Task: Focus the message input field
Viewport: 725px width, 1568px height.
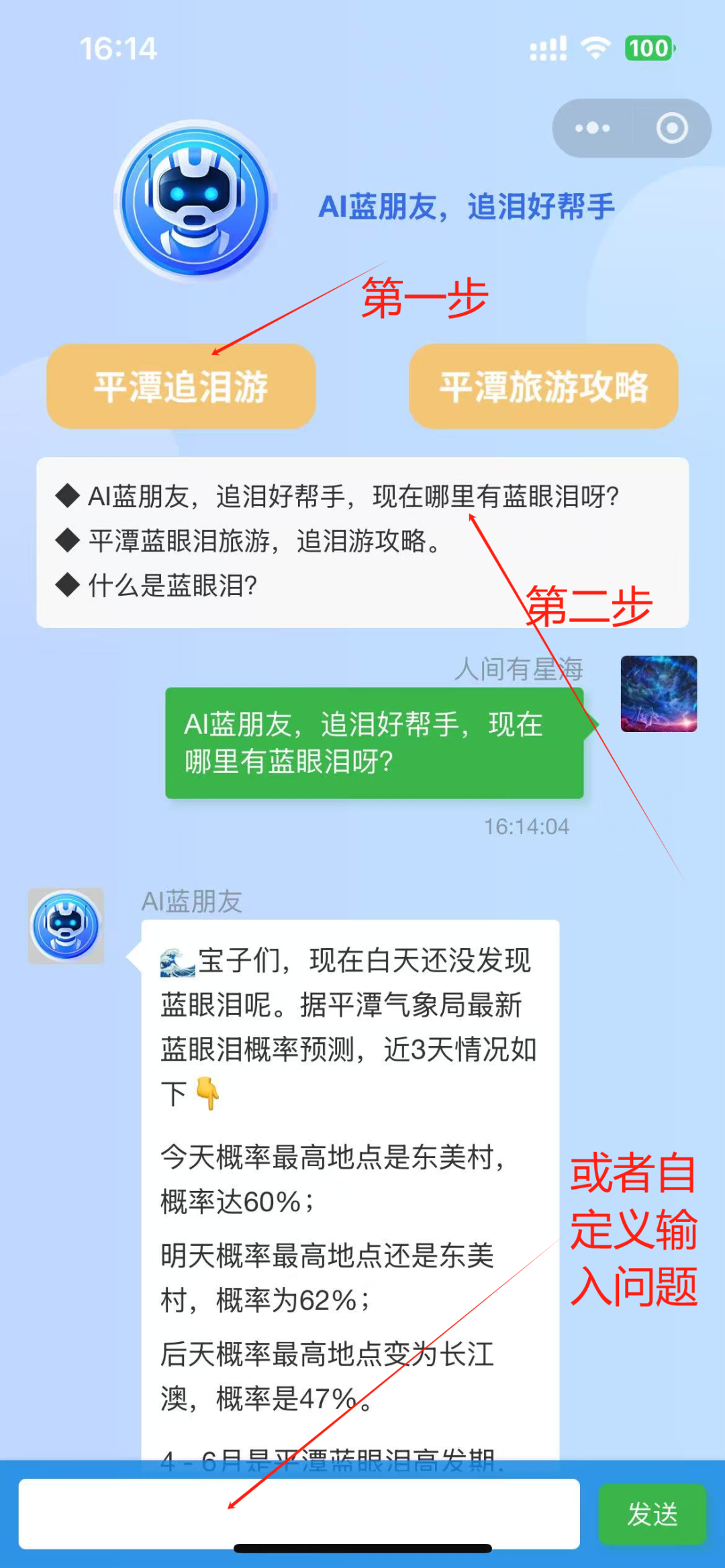Action: (299, 1513)
